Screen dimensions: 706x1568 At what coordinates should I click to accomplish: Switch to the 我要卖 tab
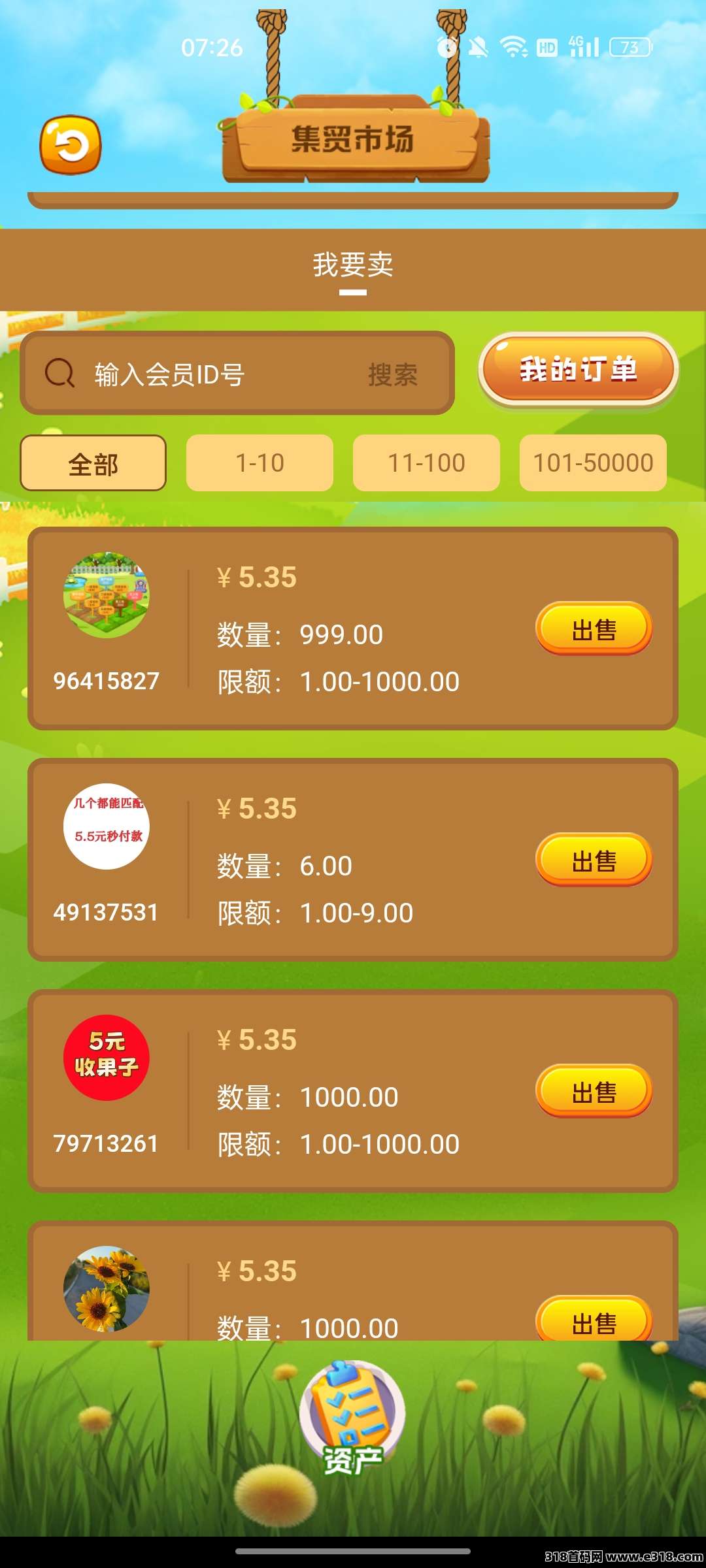[353, 265]
